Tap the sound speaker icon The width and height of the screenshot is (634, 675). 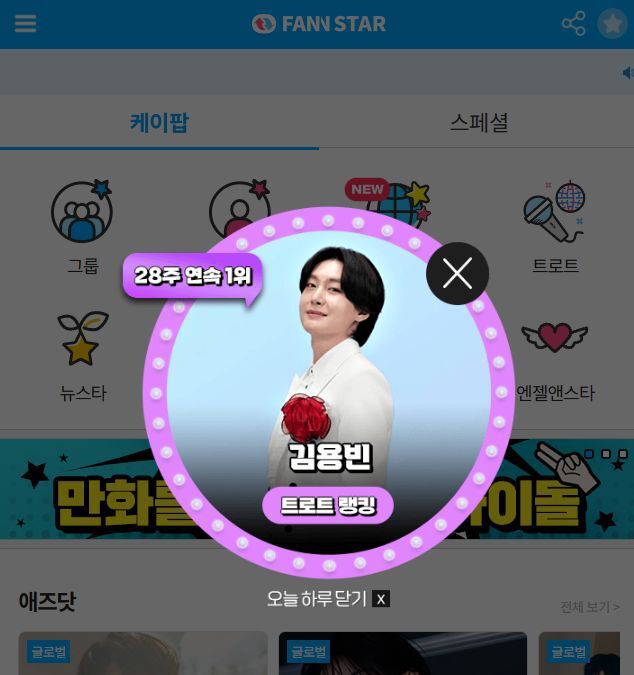click(x=627, y=73)
